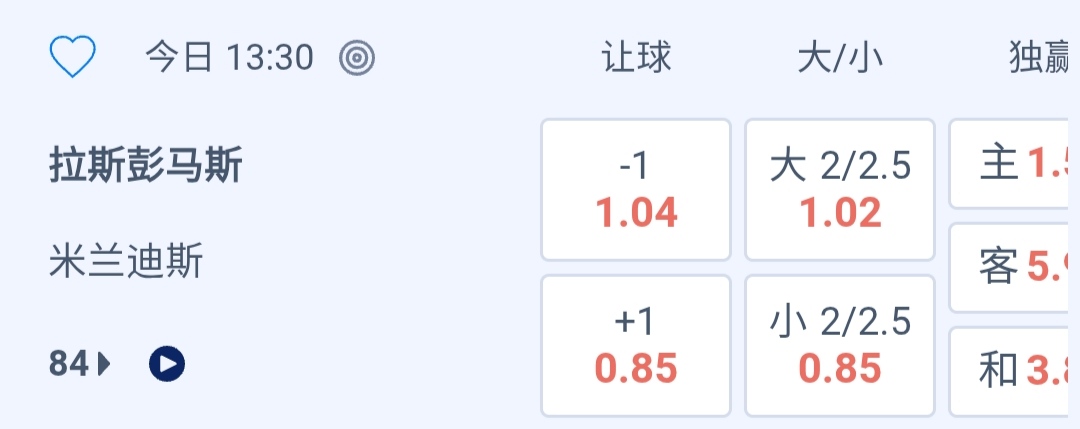Open the 拉斯彭马斯 match details

pyautogui.click(x=146, y=166)
